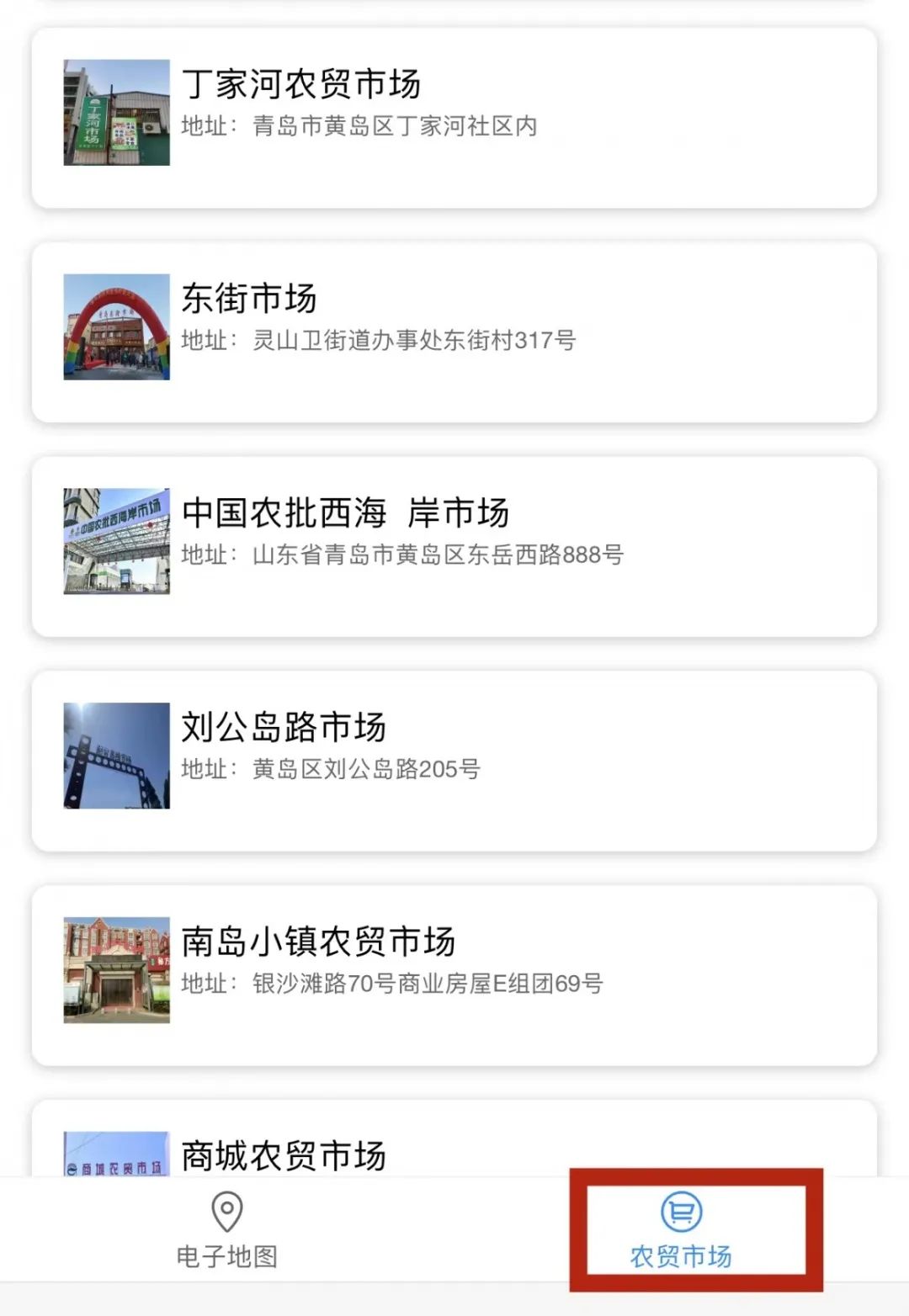Tap the rainbow arch photo of 东街市场
909x1316 pixels.
coord(115,328)
